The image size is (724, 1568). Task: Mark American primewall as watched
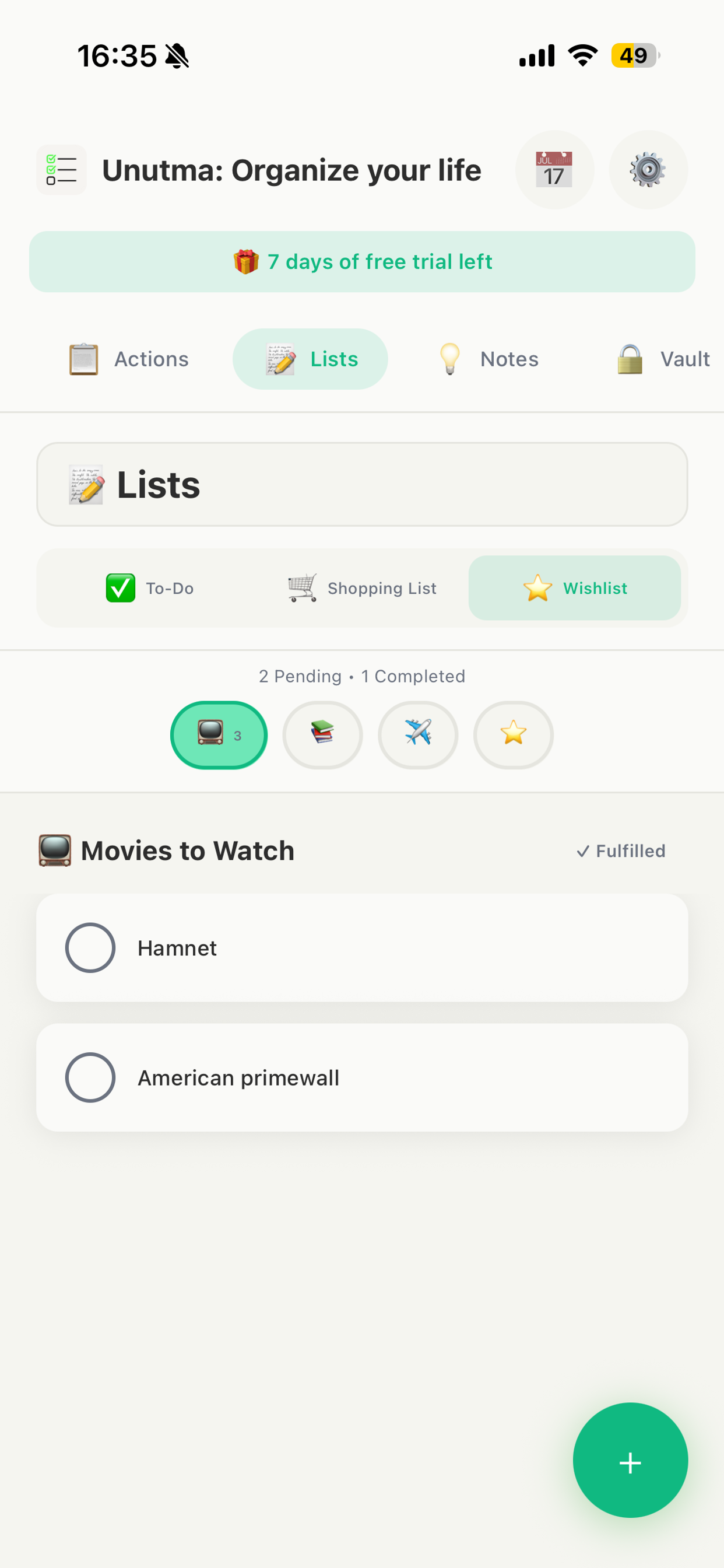[x=90, y=1077]
